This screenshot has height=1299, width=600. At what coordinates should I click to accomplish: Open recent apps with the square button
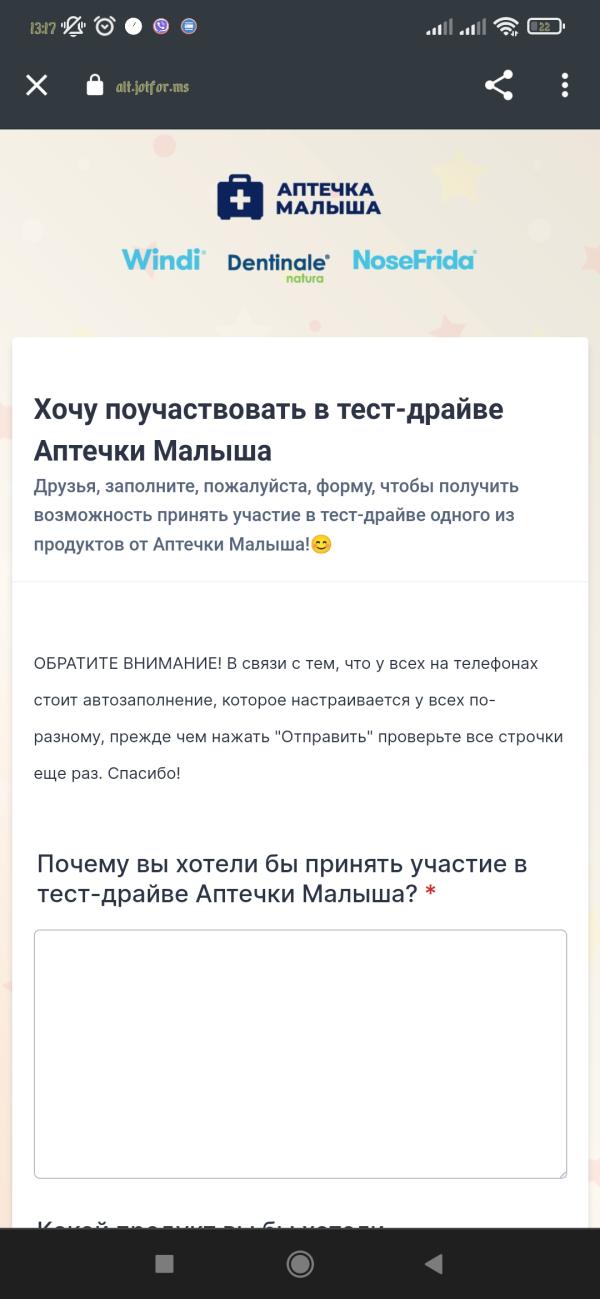[x=165, y=1264]
